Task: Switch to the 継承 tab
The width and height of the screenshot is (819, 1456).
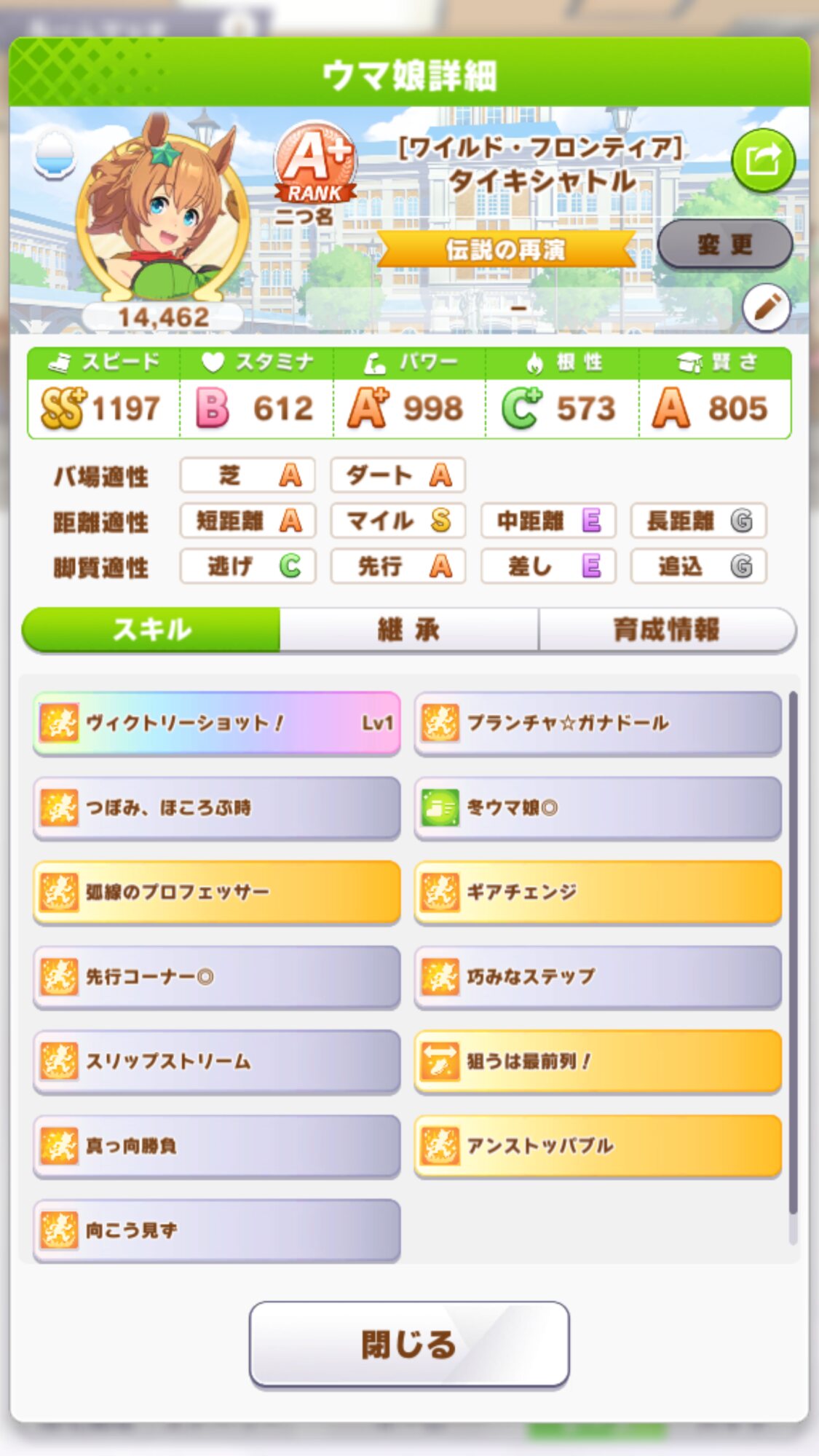Action: click(x=409, y=630)
